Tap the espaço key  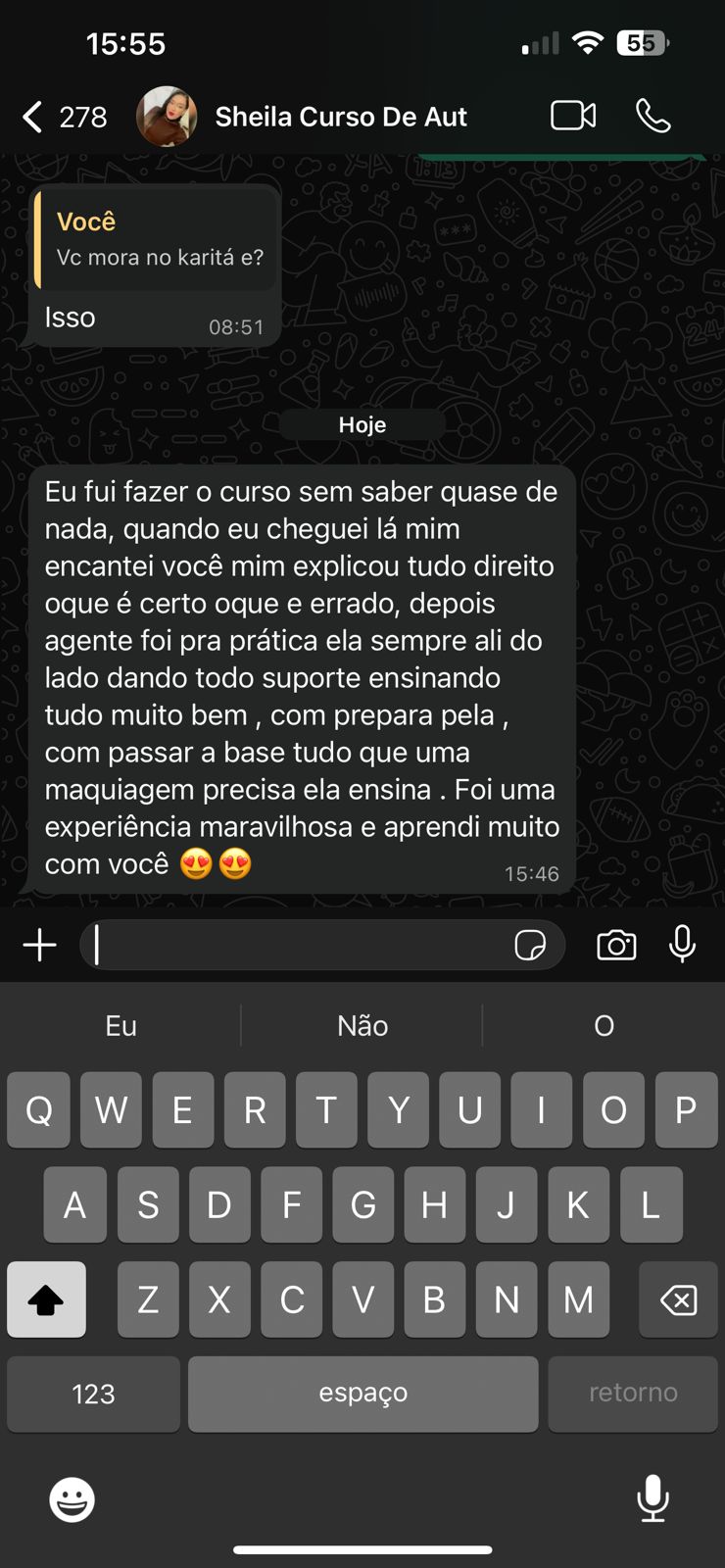(362, 1394)
